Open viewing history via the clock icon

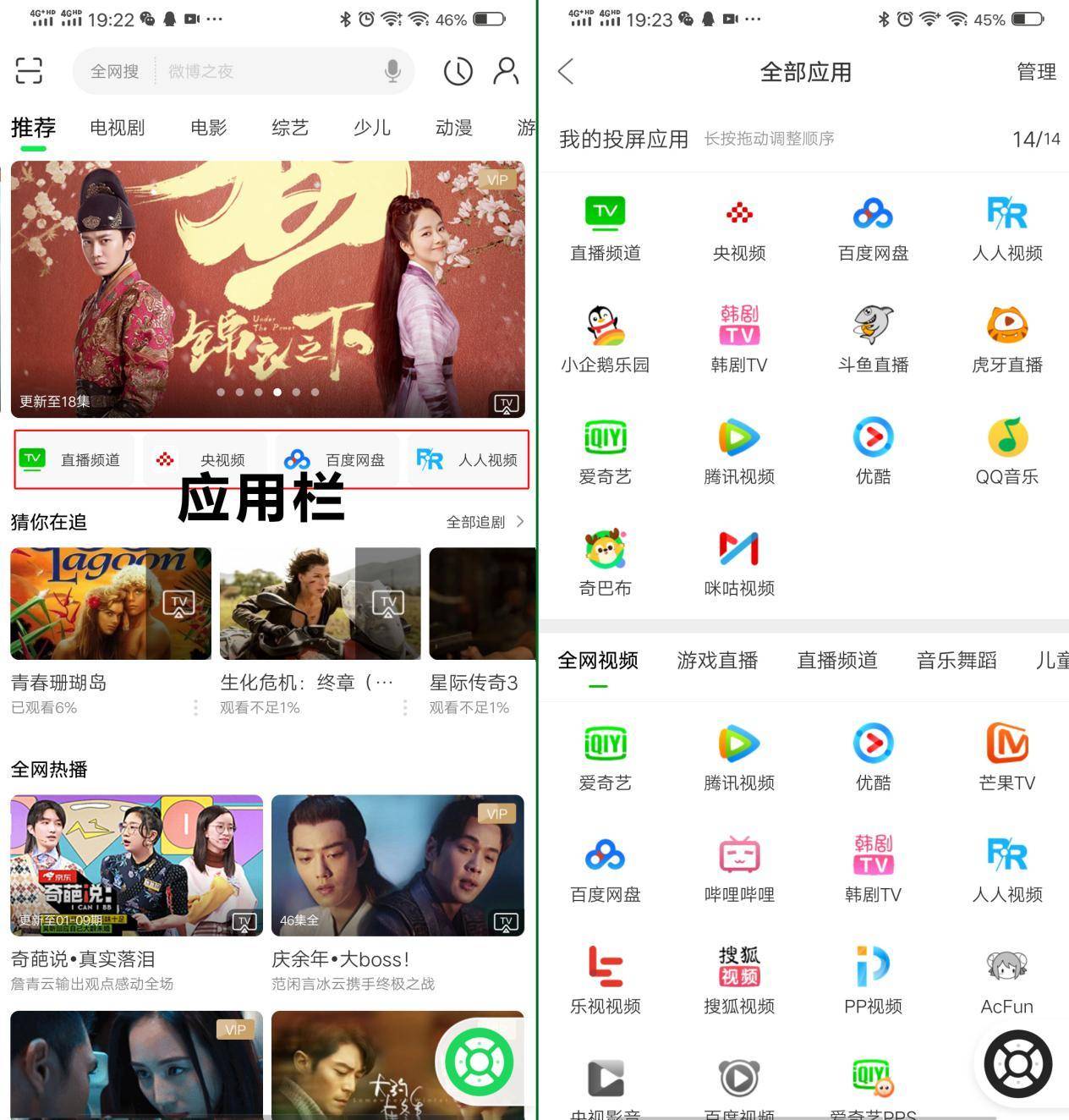[458, 71]
